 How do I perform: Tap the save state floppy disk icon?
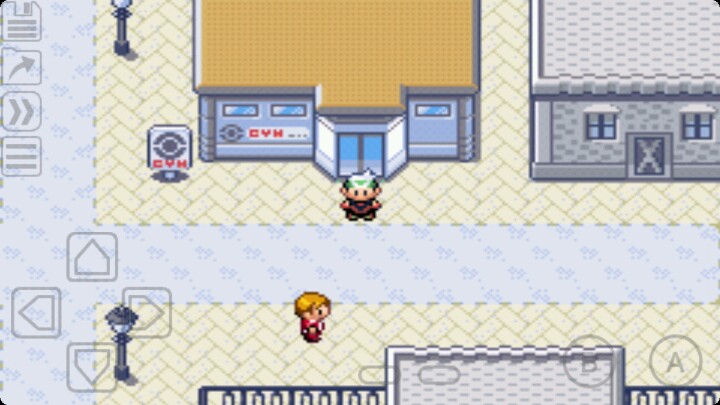pyautogui.click(x=21, y=20)
